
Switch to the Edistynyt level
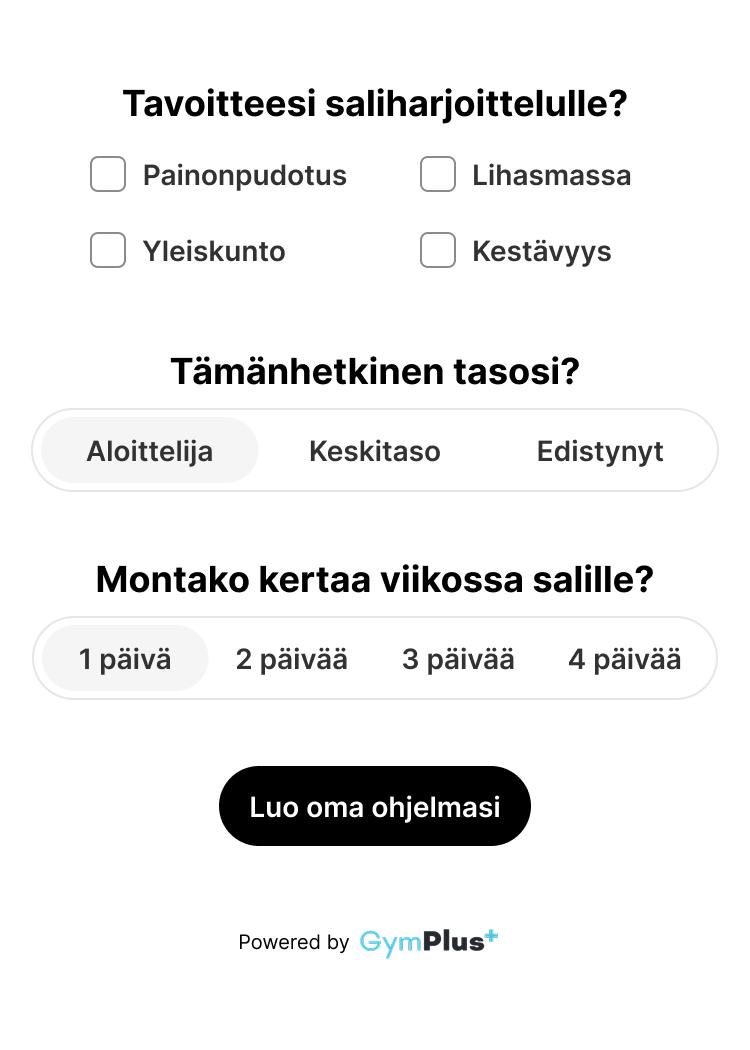(600, 451)
